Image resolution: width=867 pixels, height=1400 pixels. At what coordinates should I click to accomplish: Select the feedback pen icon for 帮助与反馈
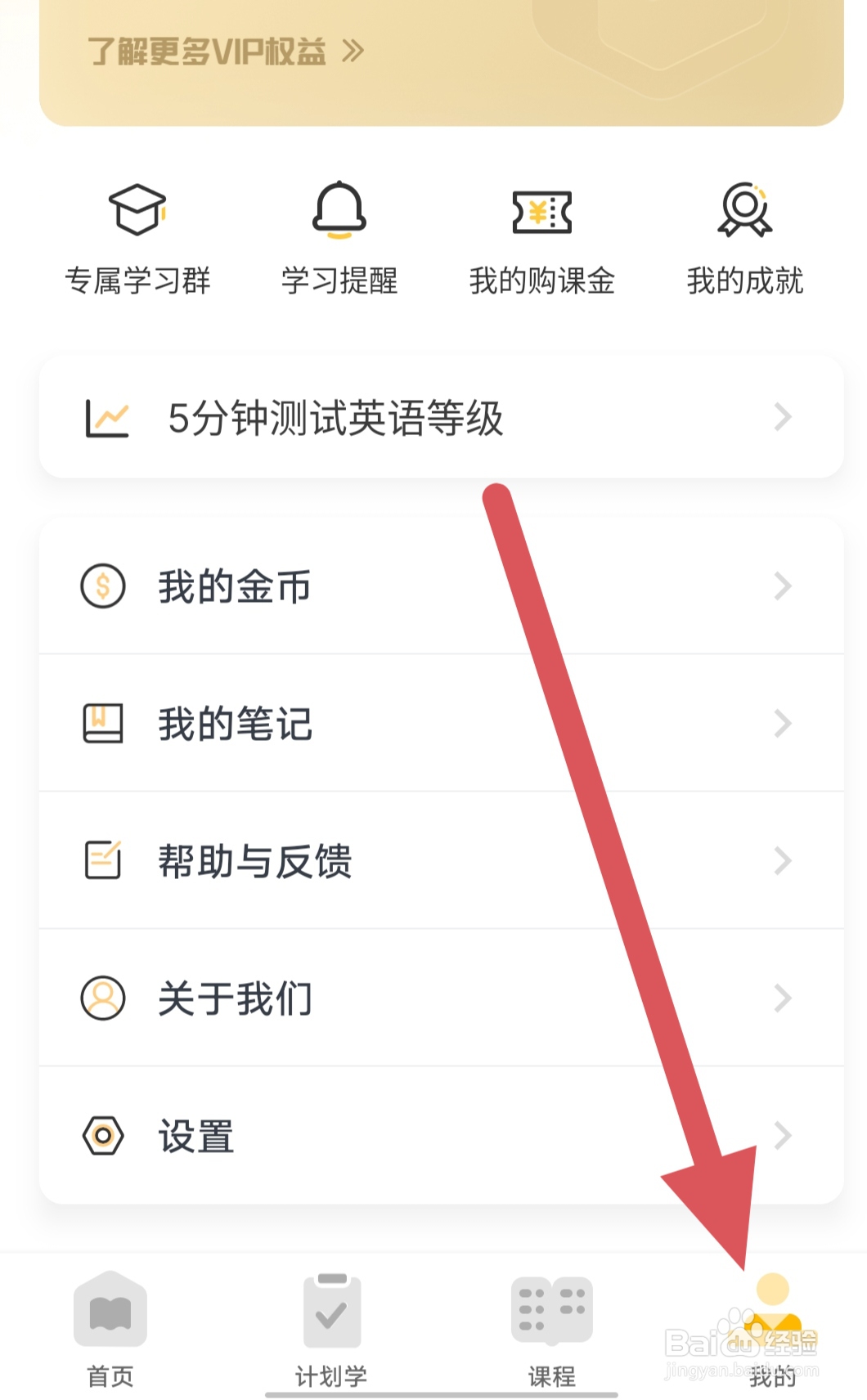click(101, 860)
